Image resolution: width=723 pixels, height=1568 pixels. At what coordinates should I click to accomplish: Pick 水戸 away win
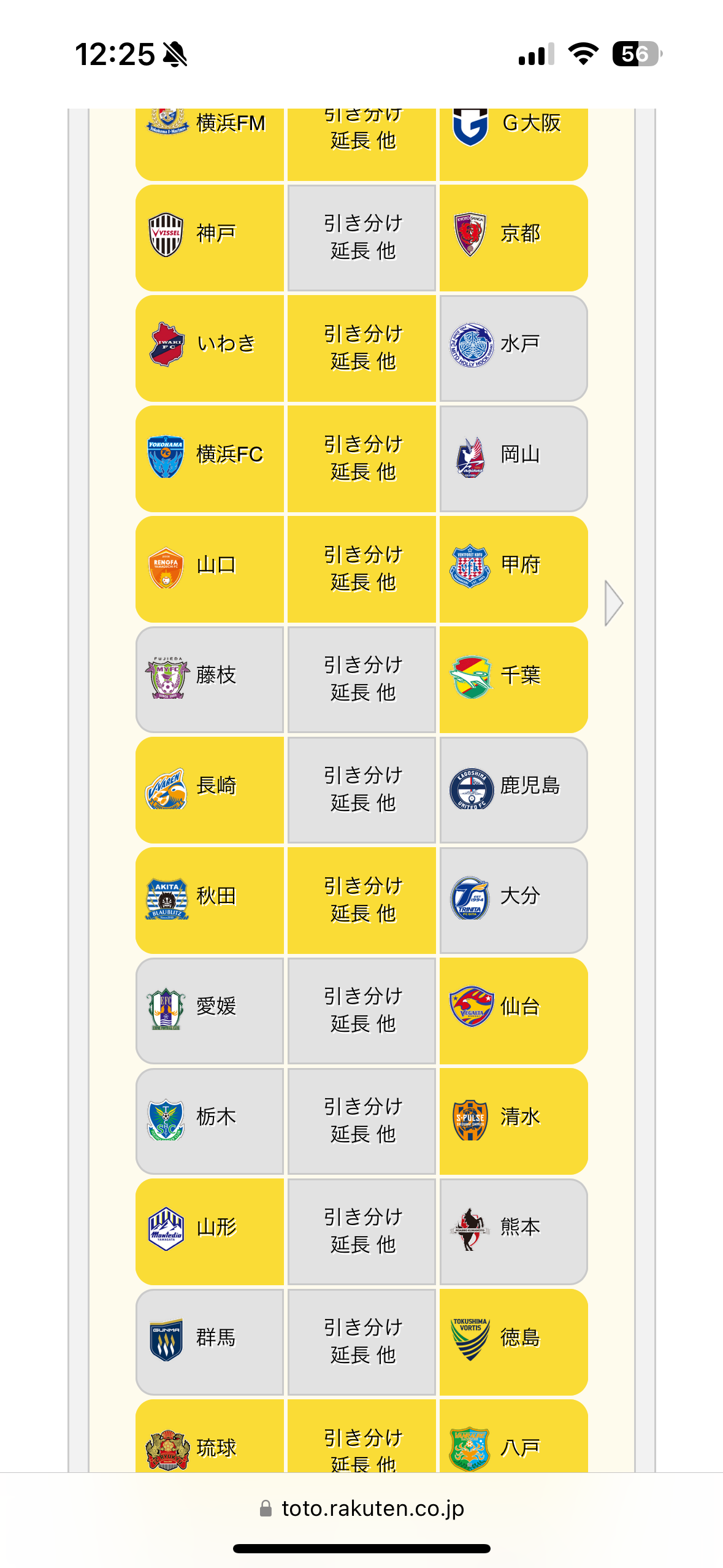point(514,348)
